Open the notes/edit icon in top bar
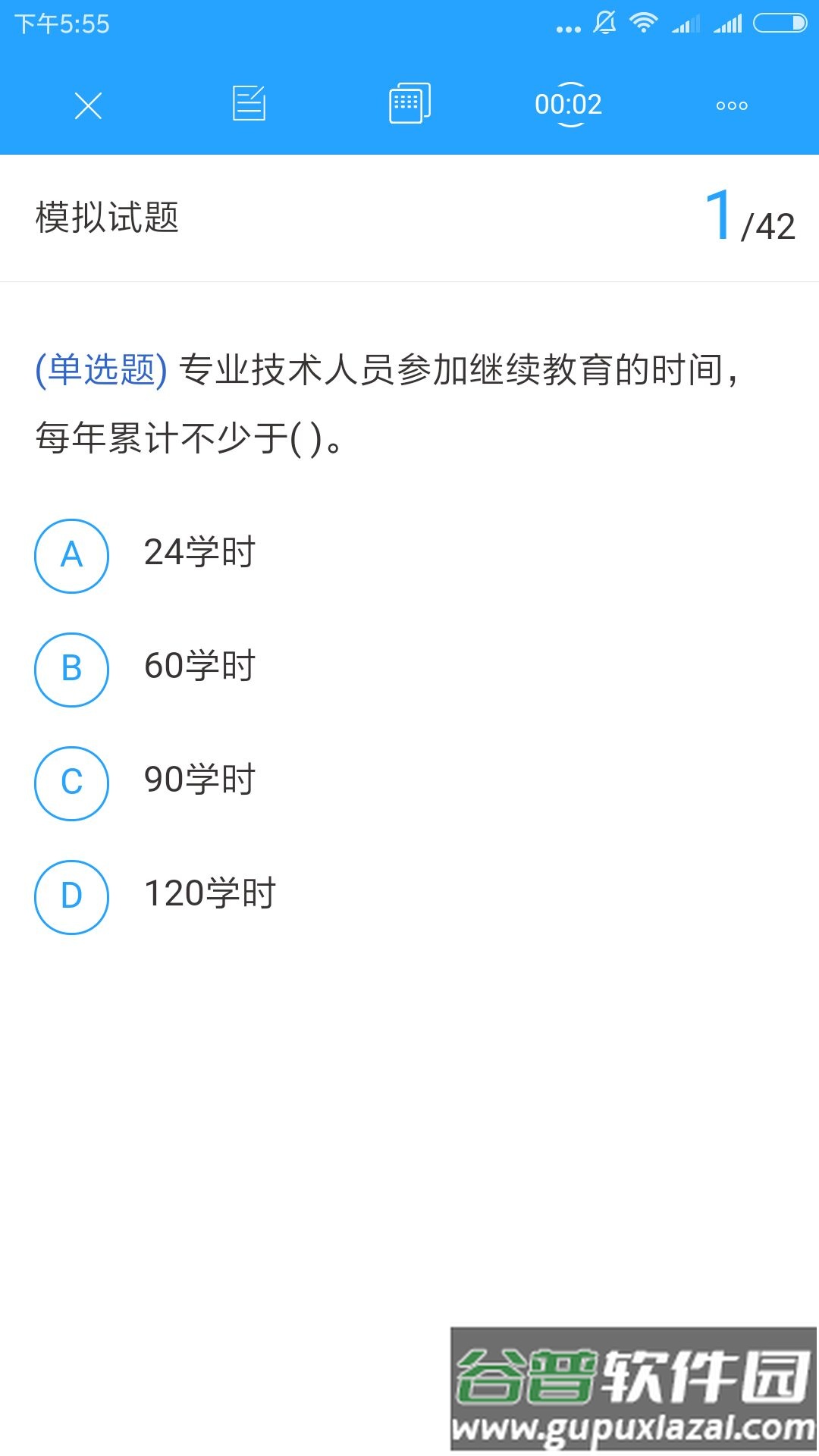Screen dimensions: 819x1456 tap(250, 105)
